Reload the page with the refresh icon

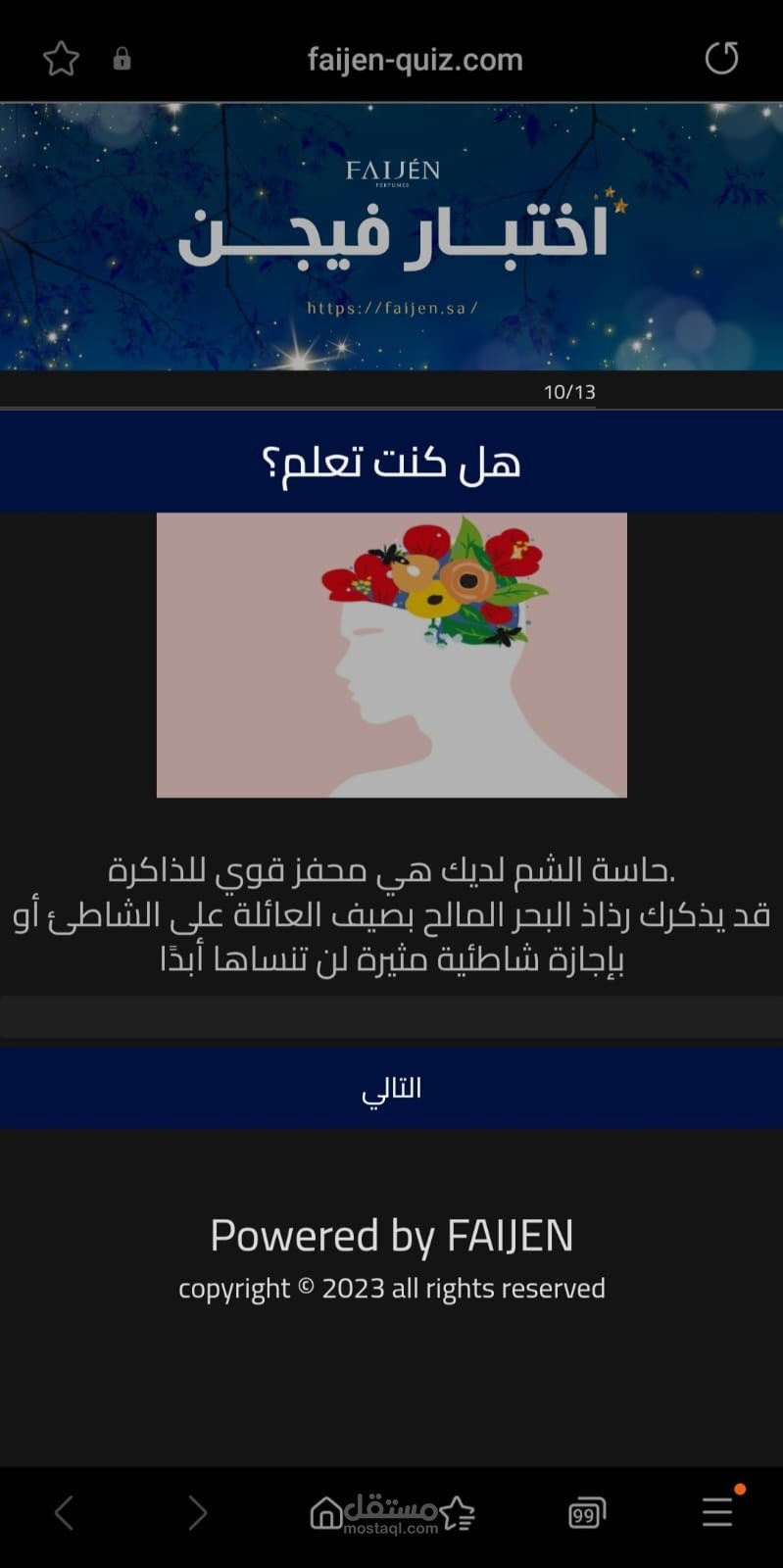pos(721,57)
